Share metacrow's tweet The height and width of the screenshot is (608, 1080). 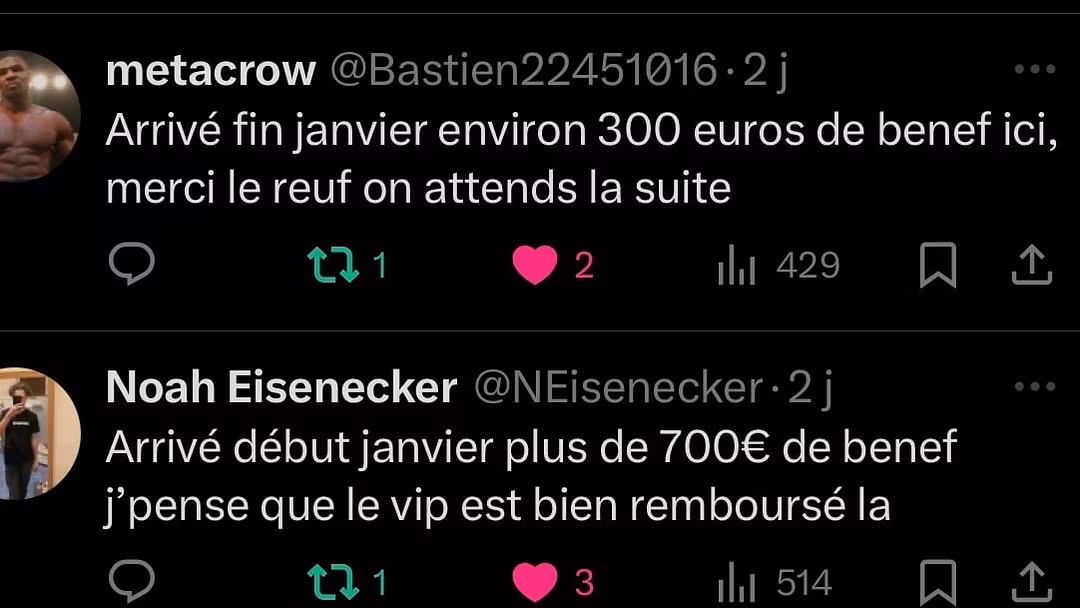(1031, 265)
